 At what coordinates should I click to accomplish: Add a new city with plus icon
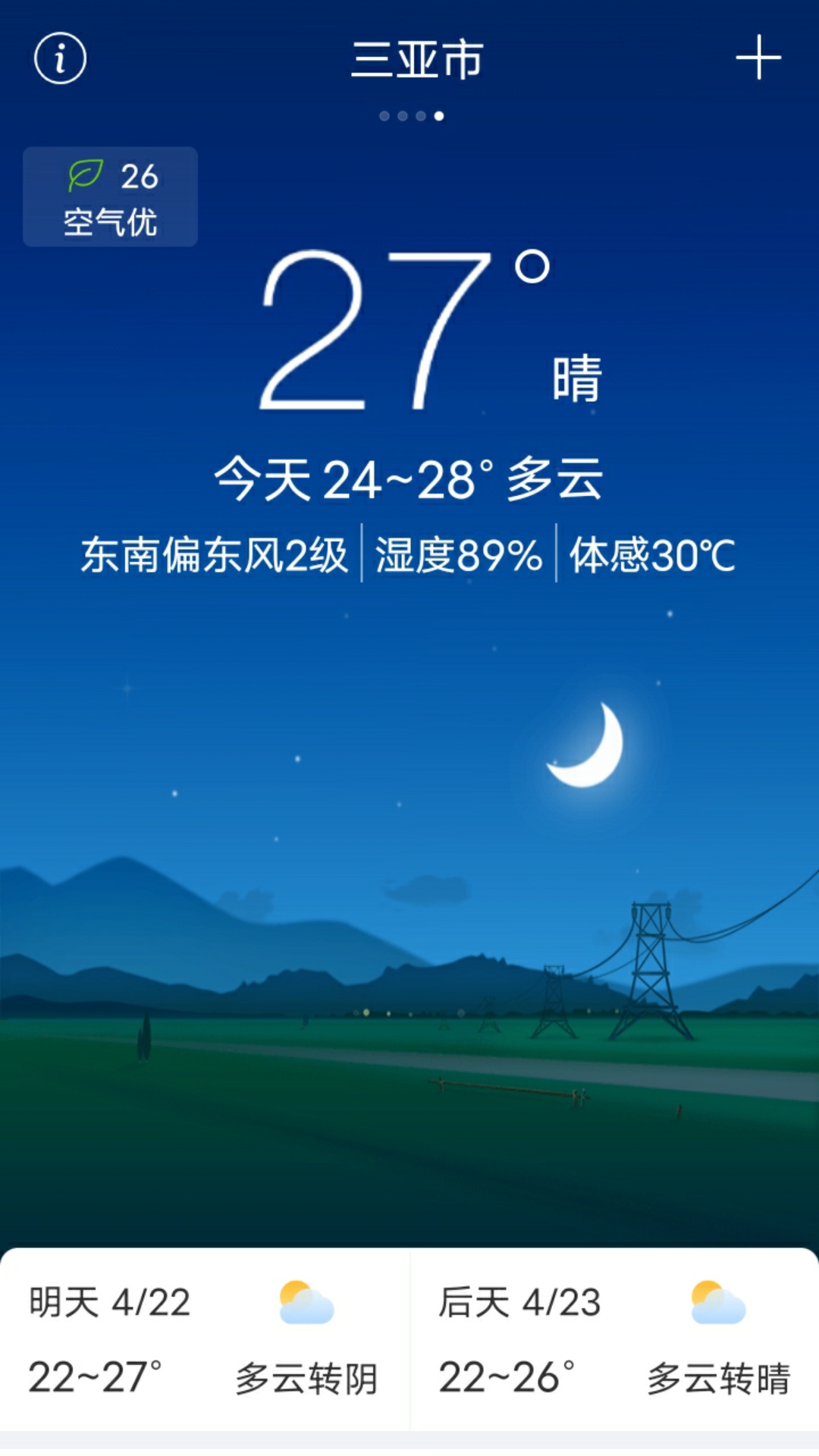coord(758,58)
